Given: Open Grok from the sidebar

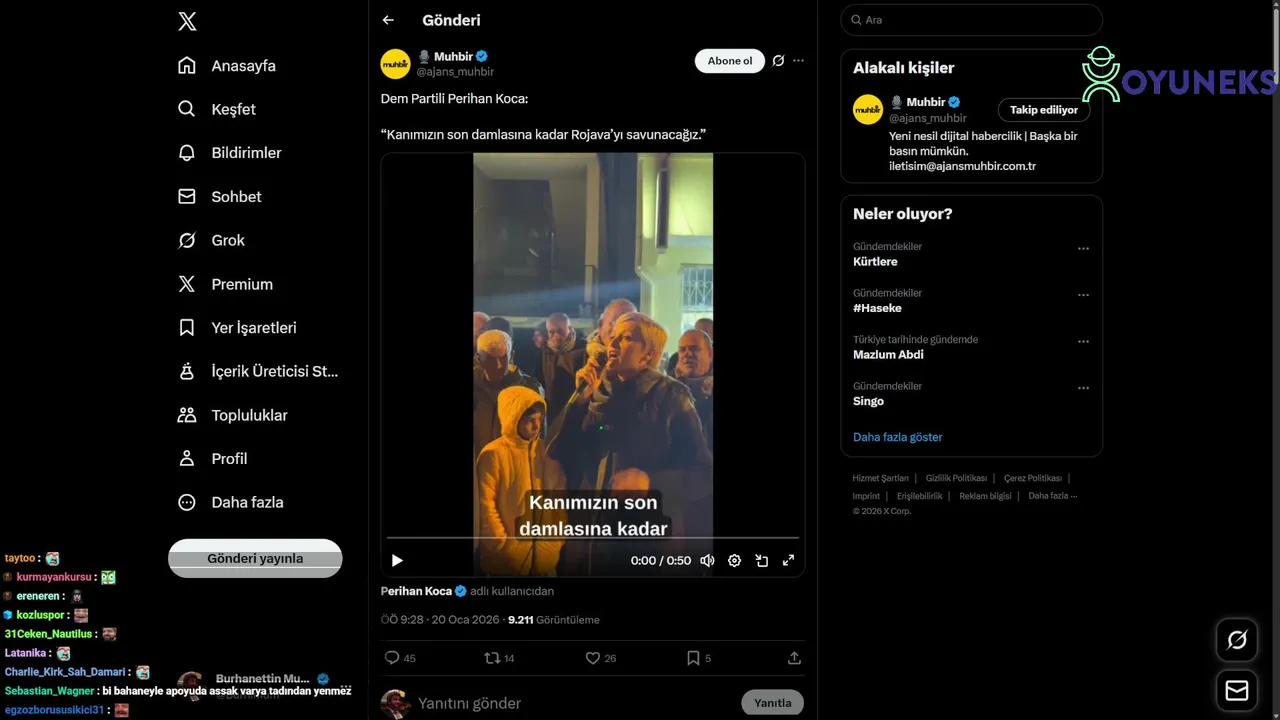Looking at the screenshot, I should (228, 240).
